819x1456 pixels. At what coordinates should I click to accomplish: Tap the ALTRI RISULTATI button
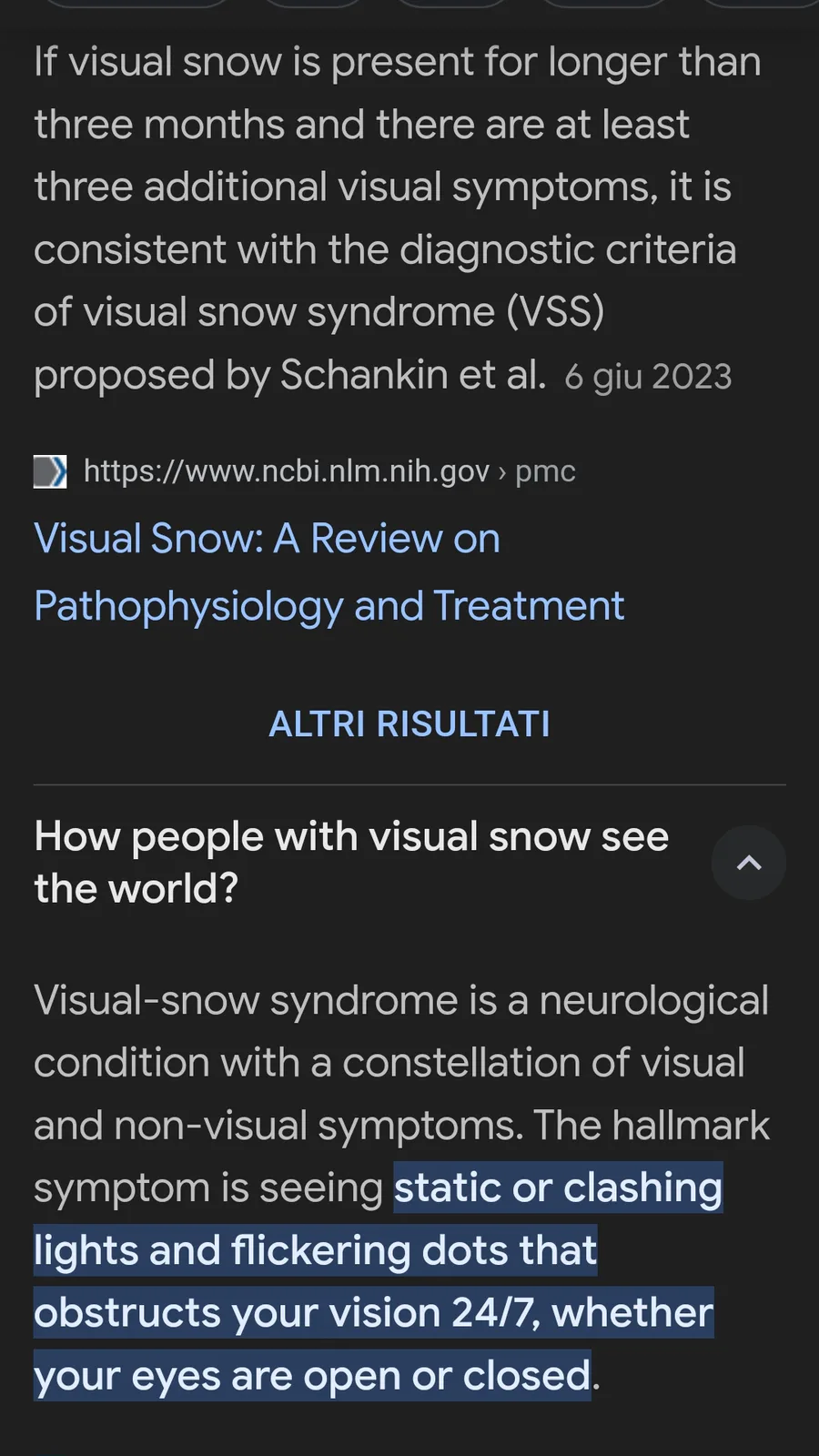(409, 724)
